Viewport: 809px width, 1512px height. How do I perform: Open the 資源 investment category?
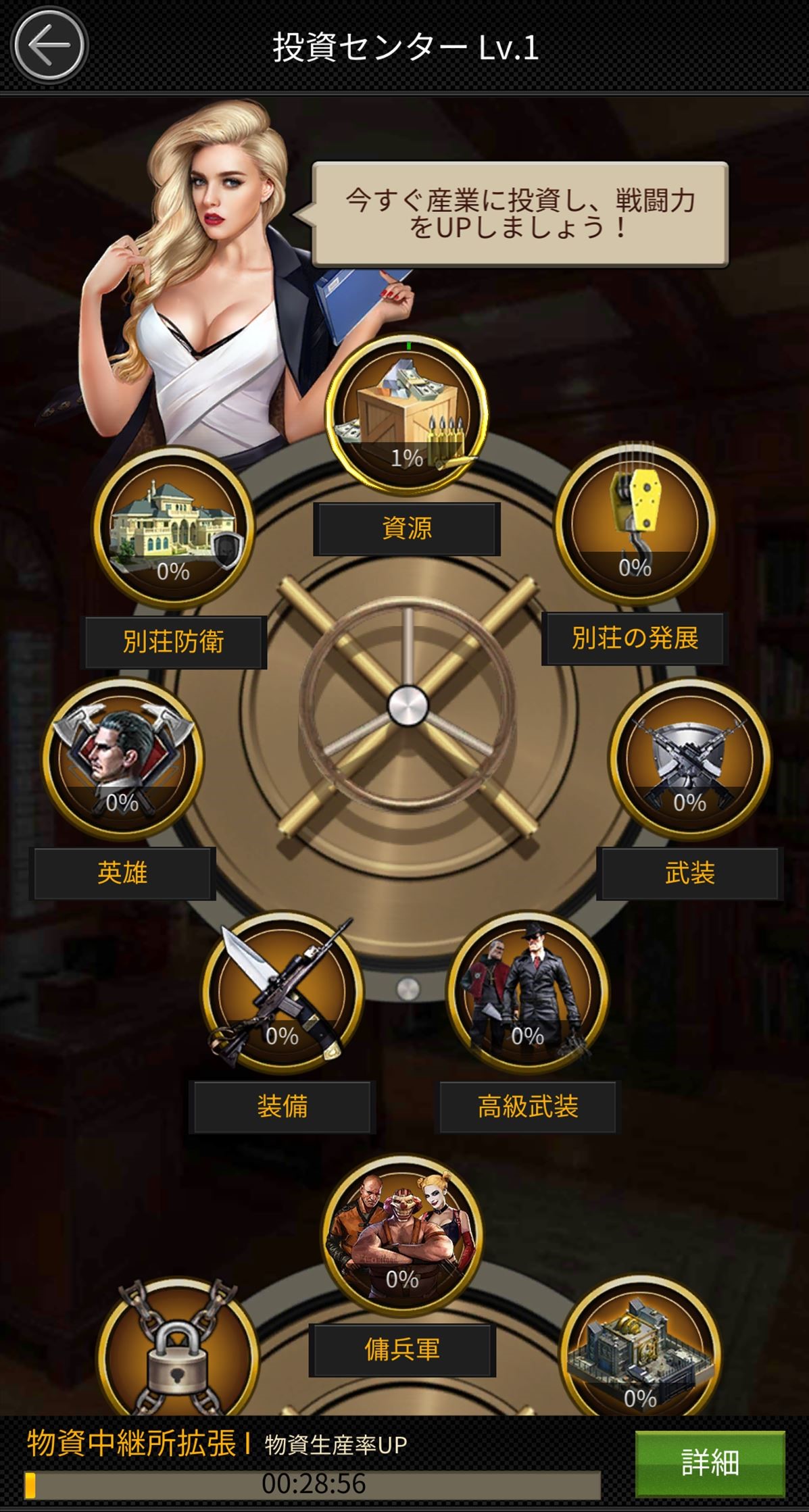(x=407, y=413)
